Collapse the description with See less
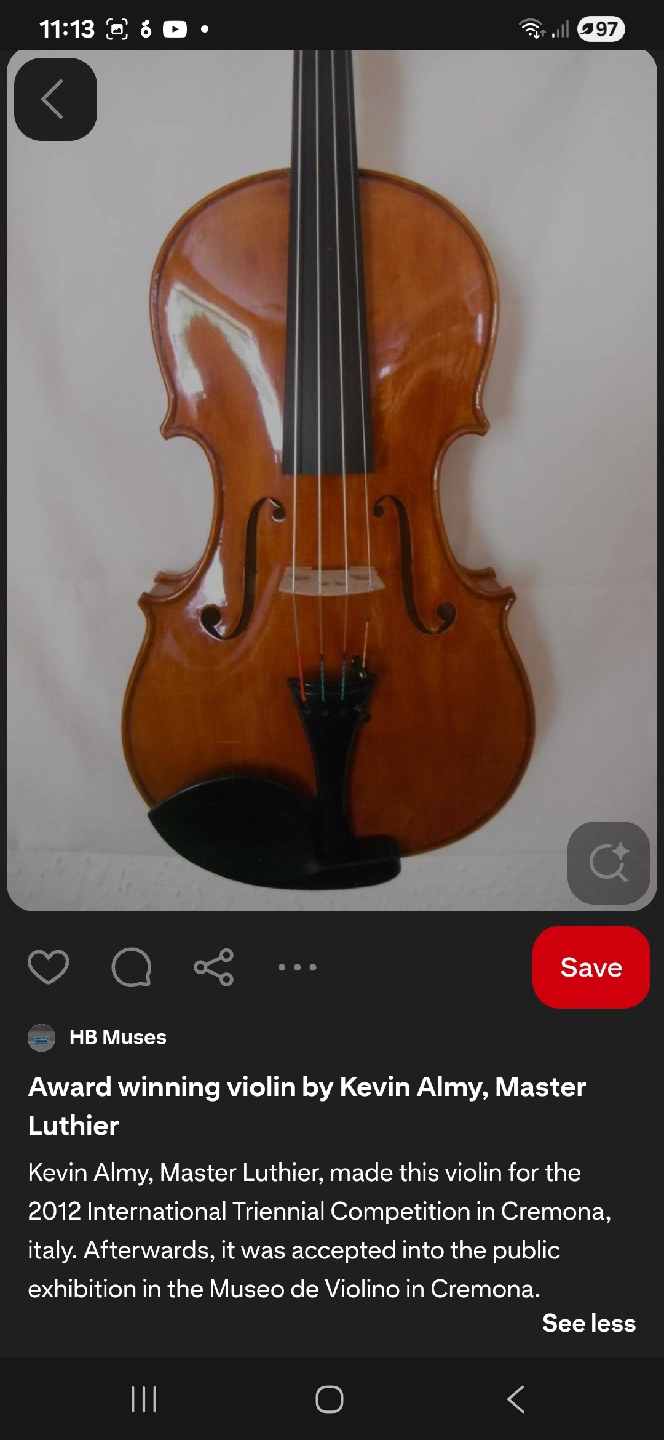 [588, 1323]
